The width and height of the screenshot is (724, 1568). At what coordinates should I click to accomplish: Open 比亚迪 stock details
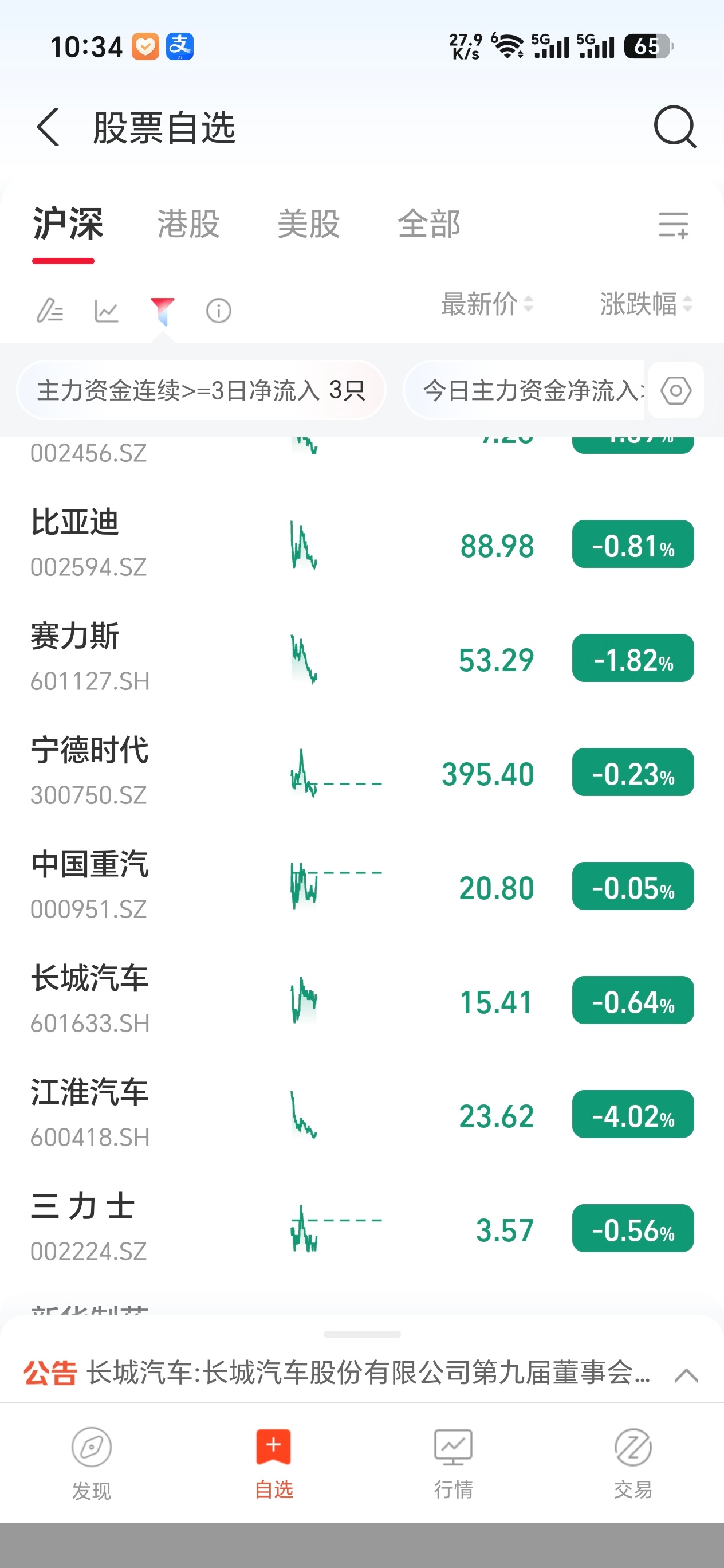coord(362,544)
